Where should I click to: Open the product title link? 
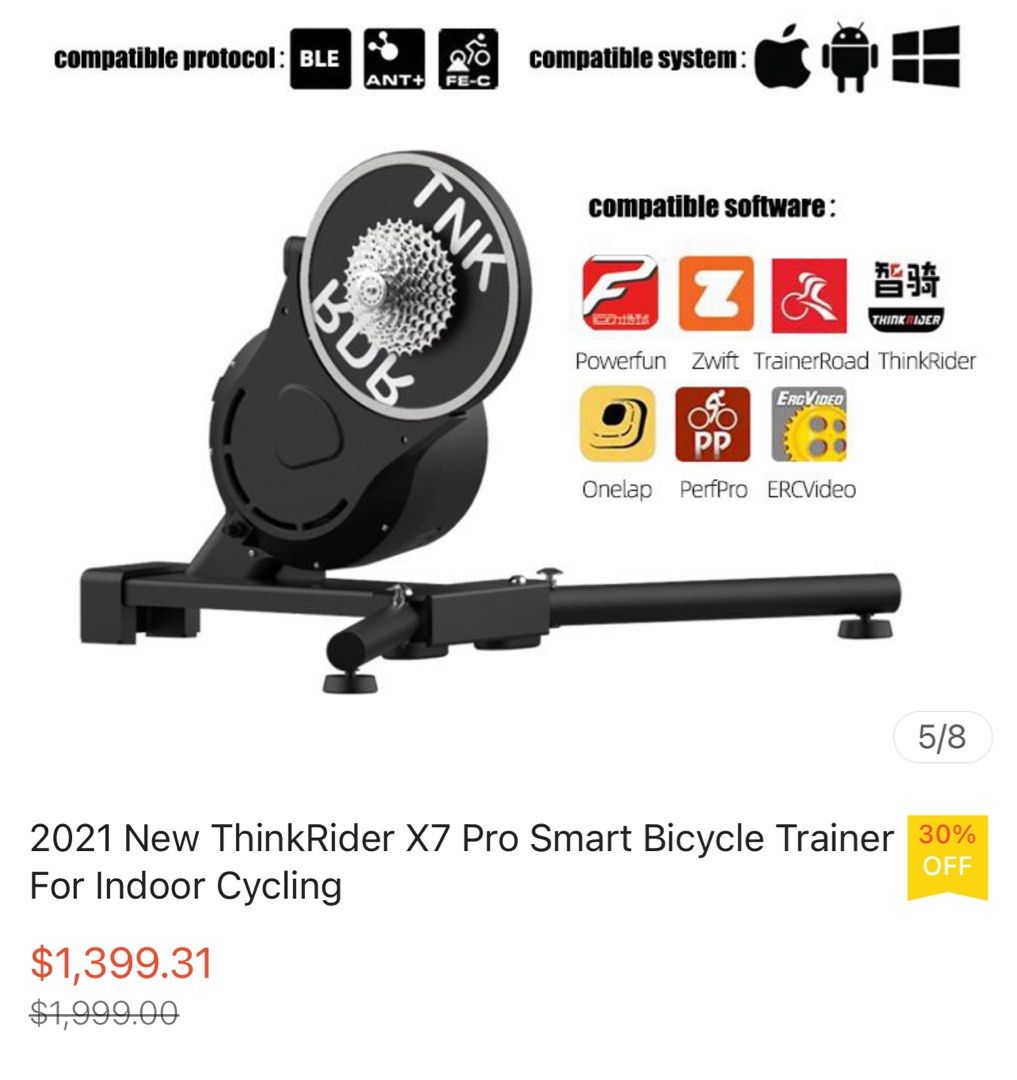click(450, 855)
